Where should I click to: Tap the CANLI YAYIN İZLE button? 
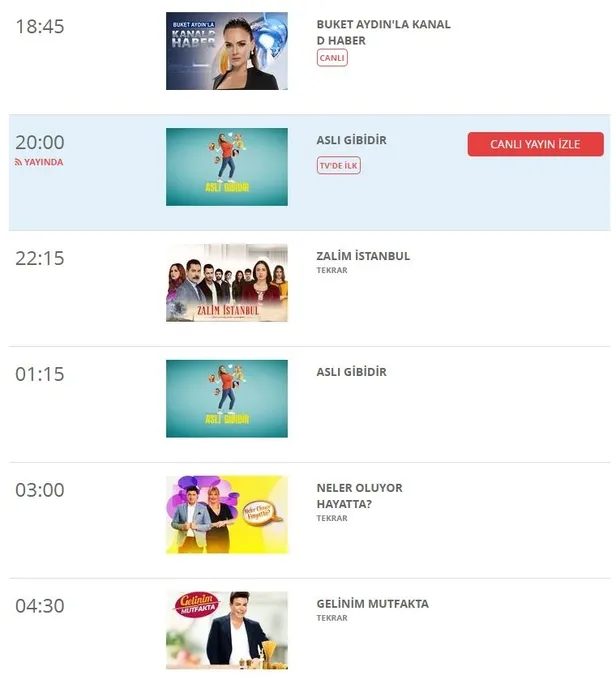535,145
